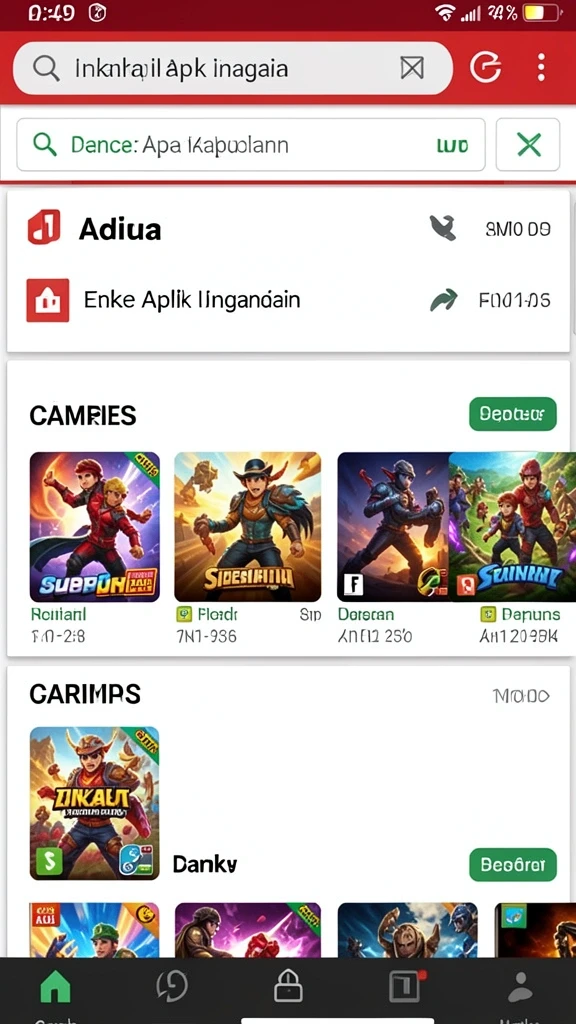Open the profile person tab
576x1024 pixels.
[x=520, y=986]
